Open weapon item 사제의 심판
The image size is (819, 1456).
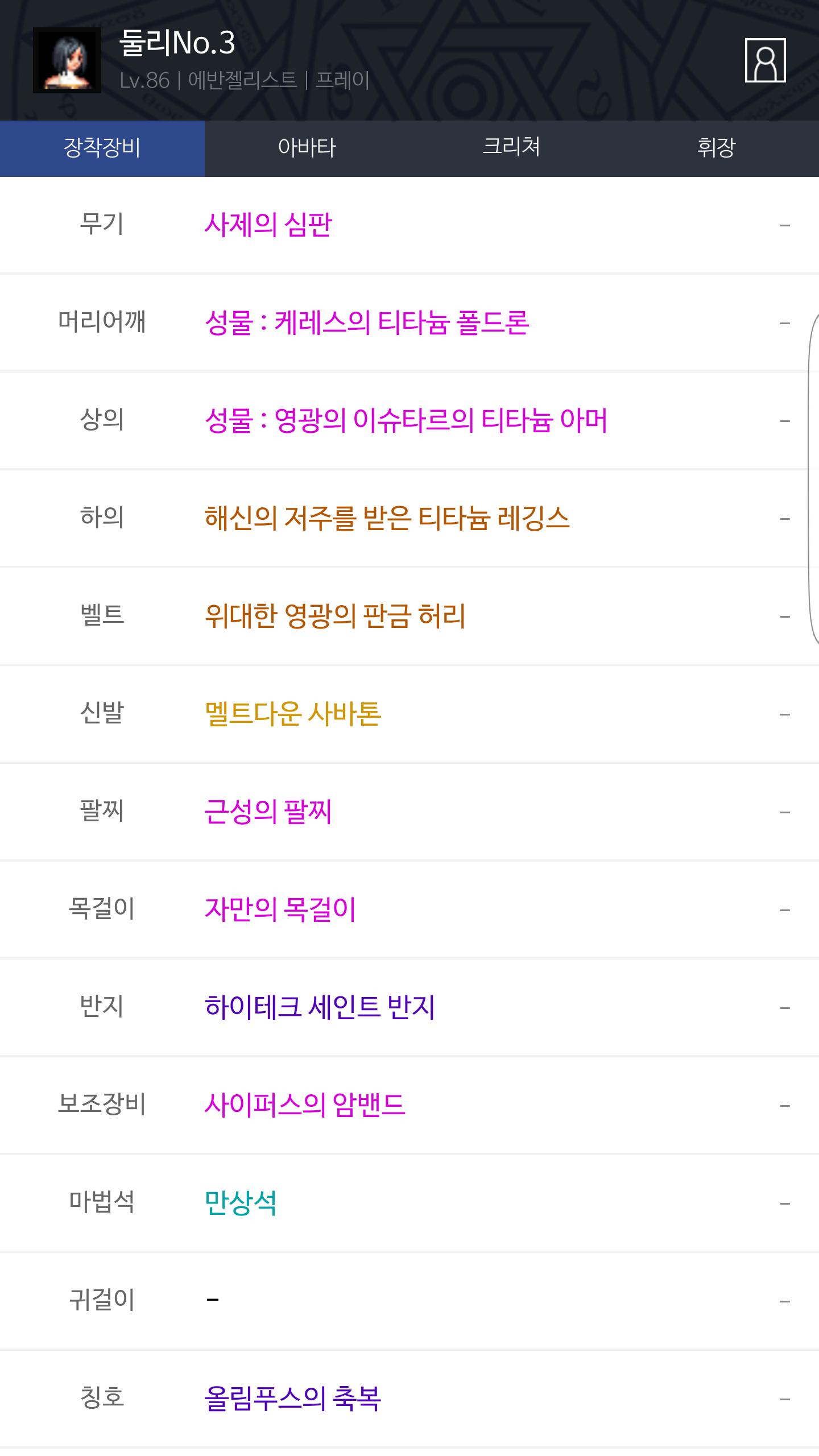click(x=268, y=225)
